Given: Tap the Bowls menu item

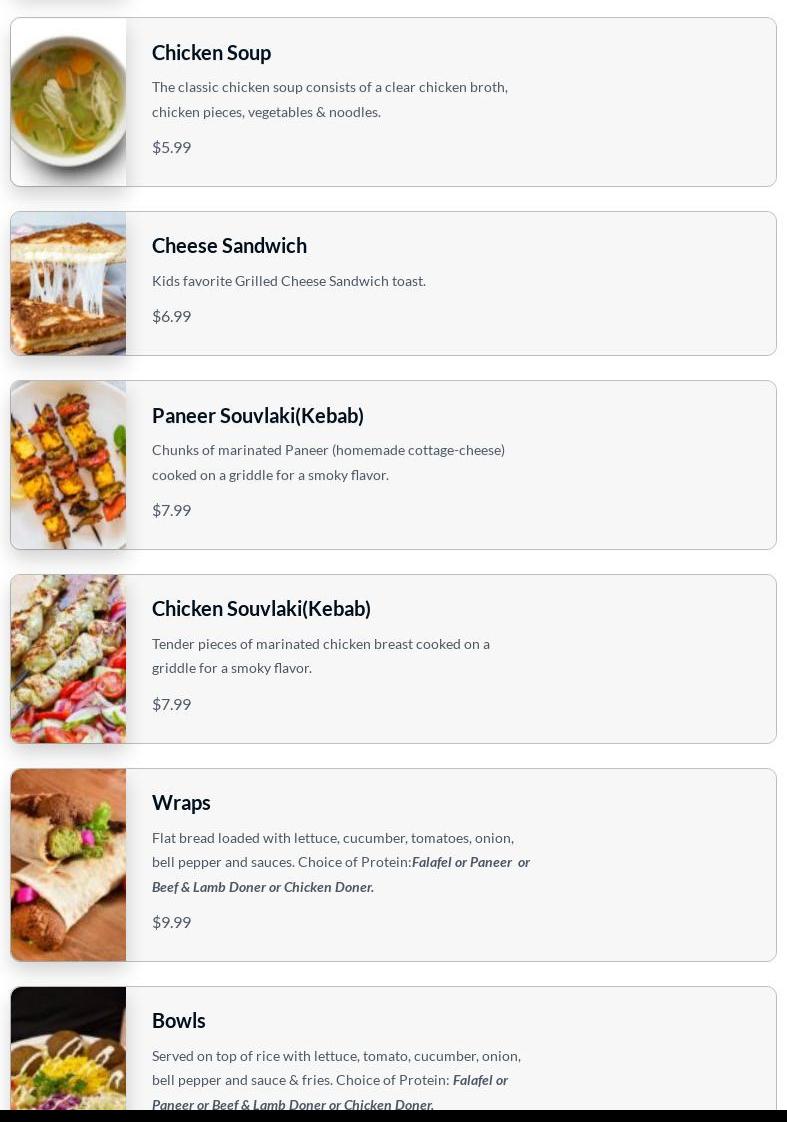Looking at the screenshot, I should pyautogui.click(x=393, y=1048).
